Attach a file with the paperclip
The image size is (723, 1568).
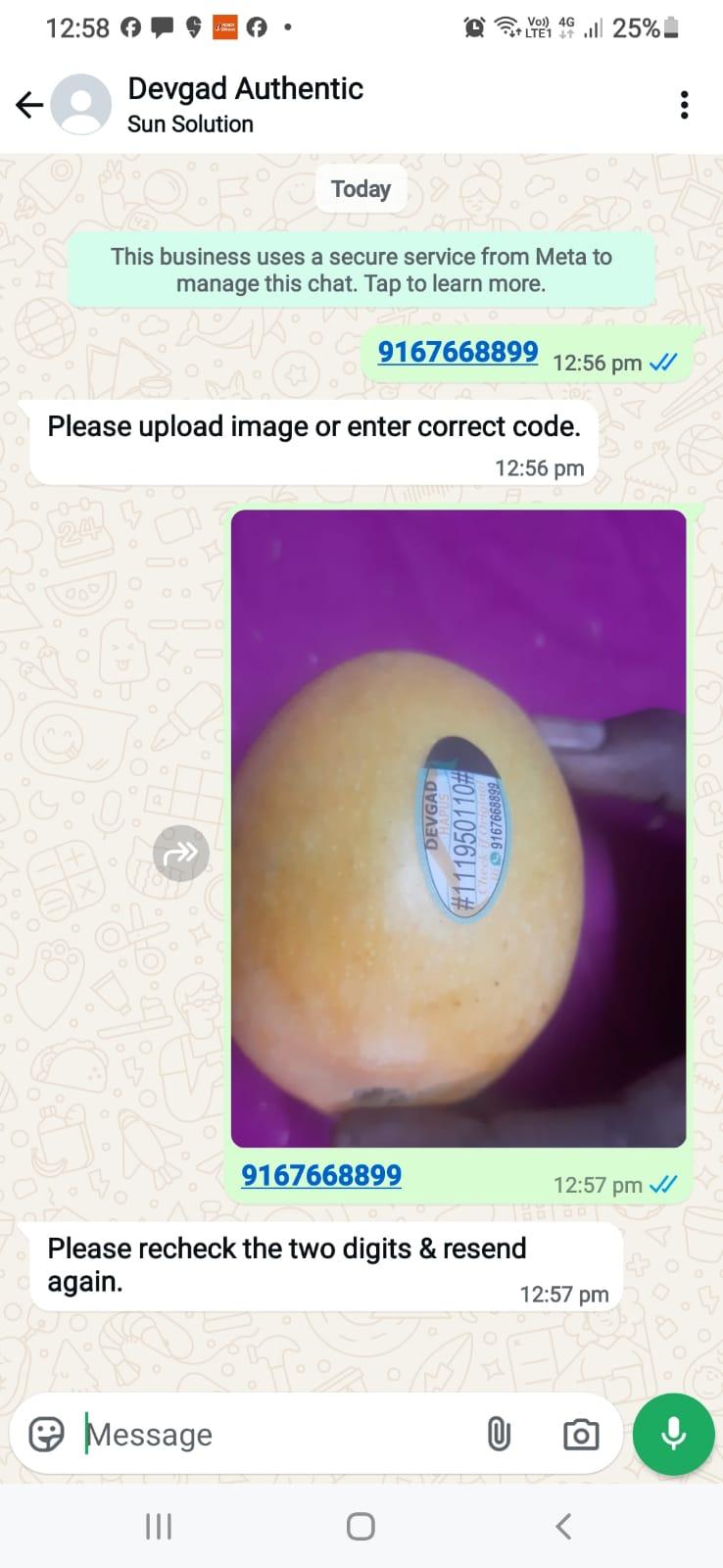point(499,1435)
